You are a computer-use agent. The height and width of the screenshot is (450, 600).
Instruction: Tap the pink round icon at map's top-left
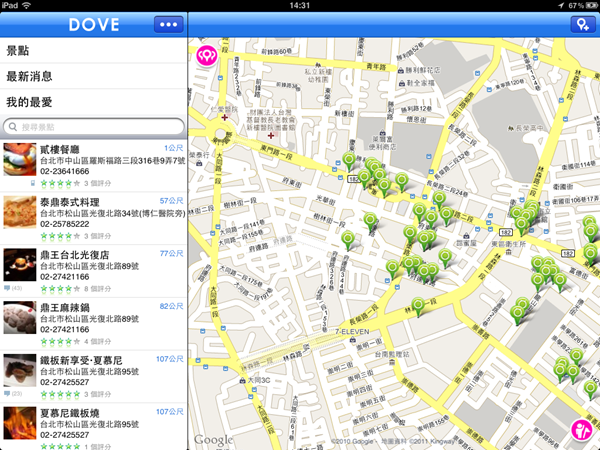(x=209, y=56)
